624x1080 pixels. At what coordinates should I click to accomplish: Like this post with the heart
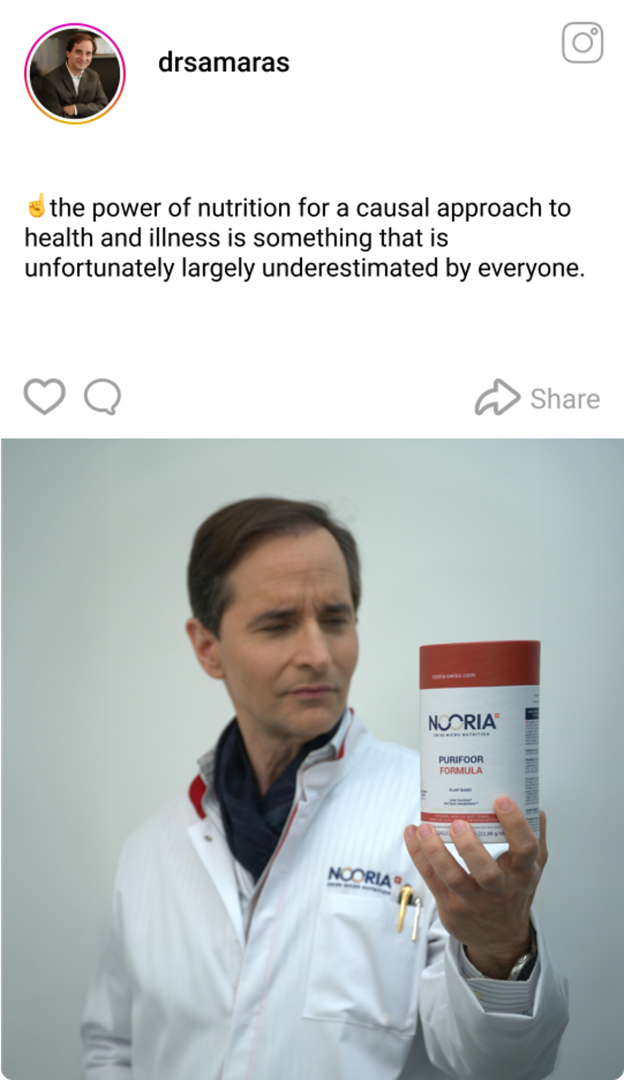click(x=44, y=397)
